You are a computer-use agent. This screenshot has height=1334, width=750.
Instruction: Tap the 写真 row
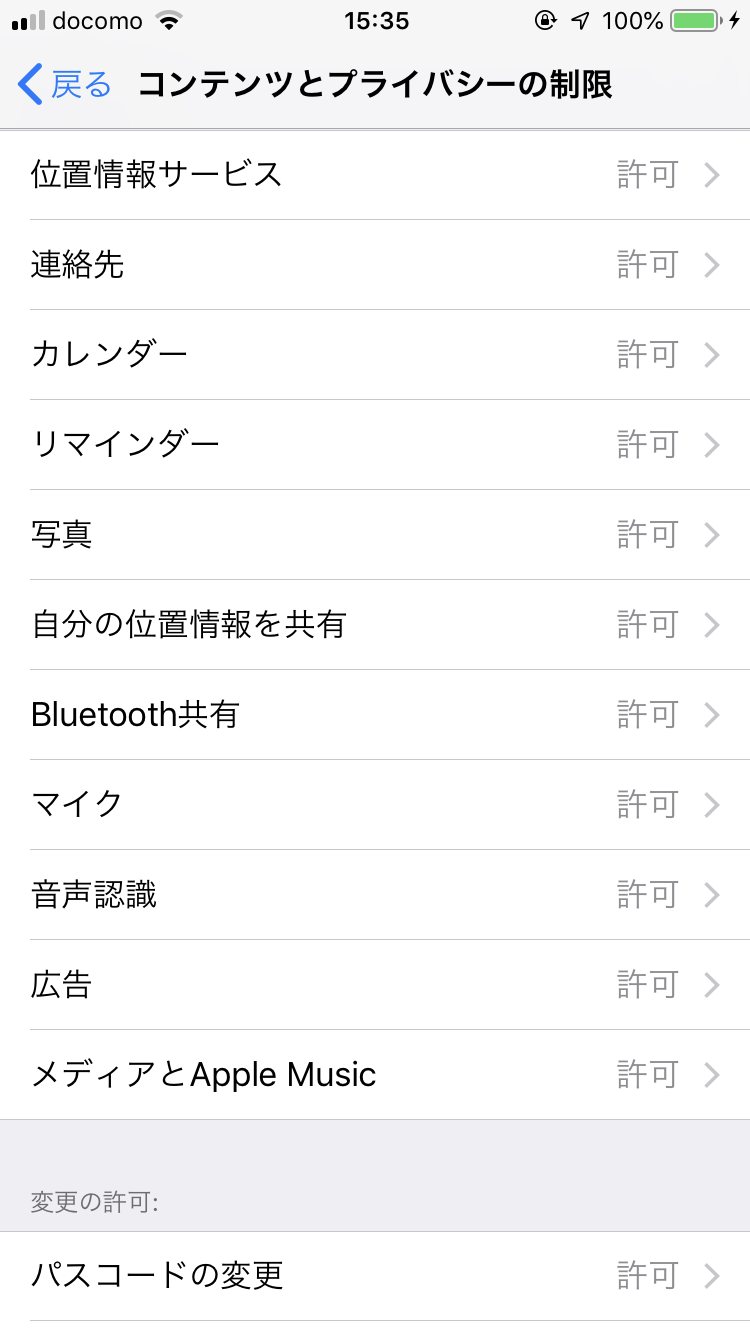point(375,535)
